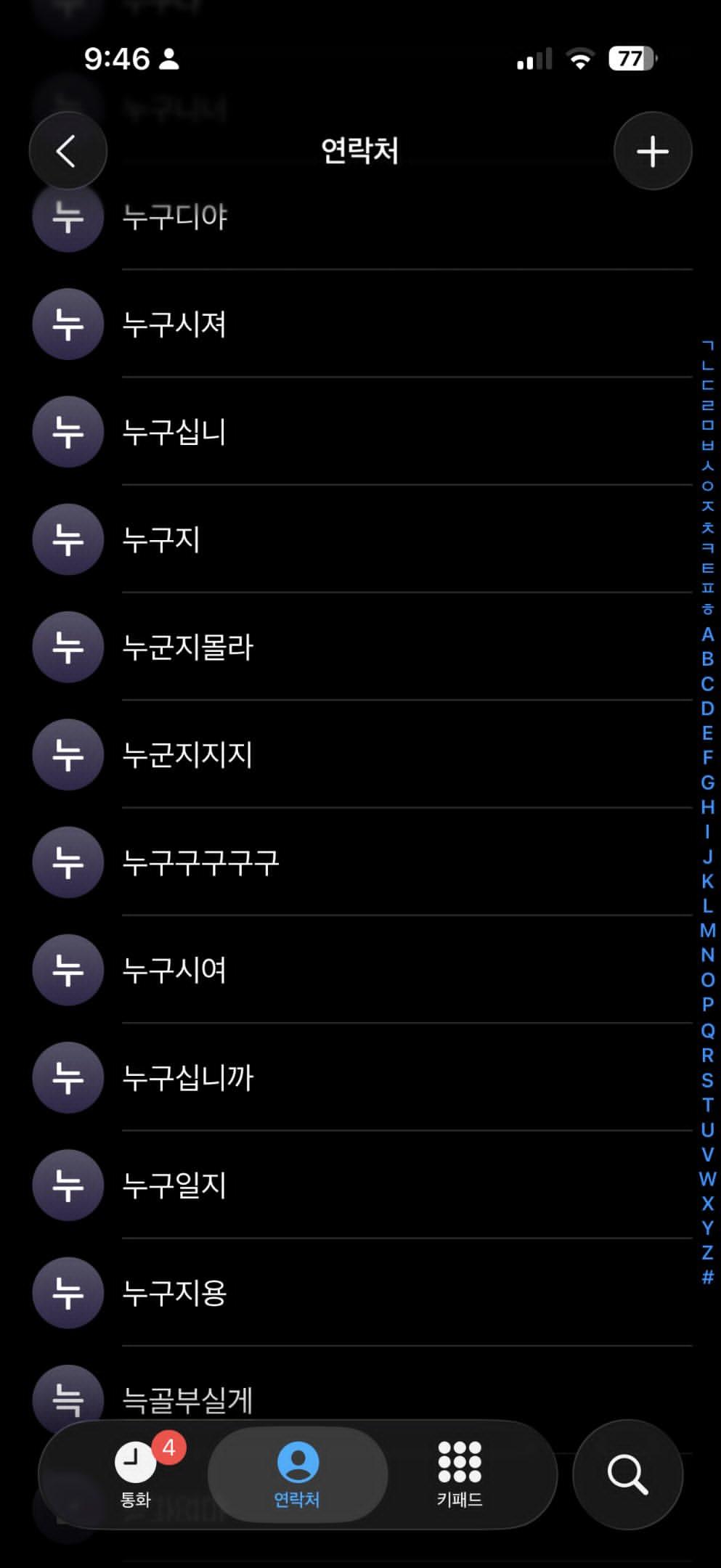Jump to the # section in the index

pyautogui.click(x=707, y=1277)
